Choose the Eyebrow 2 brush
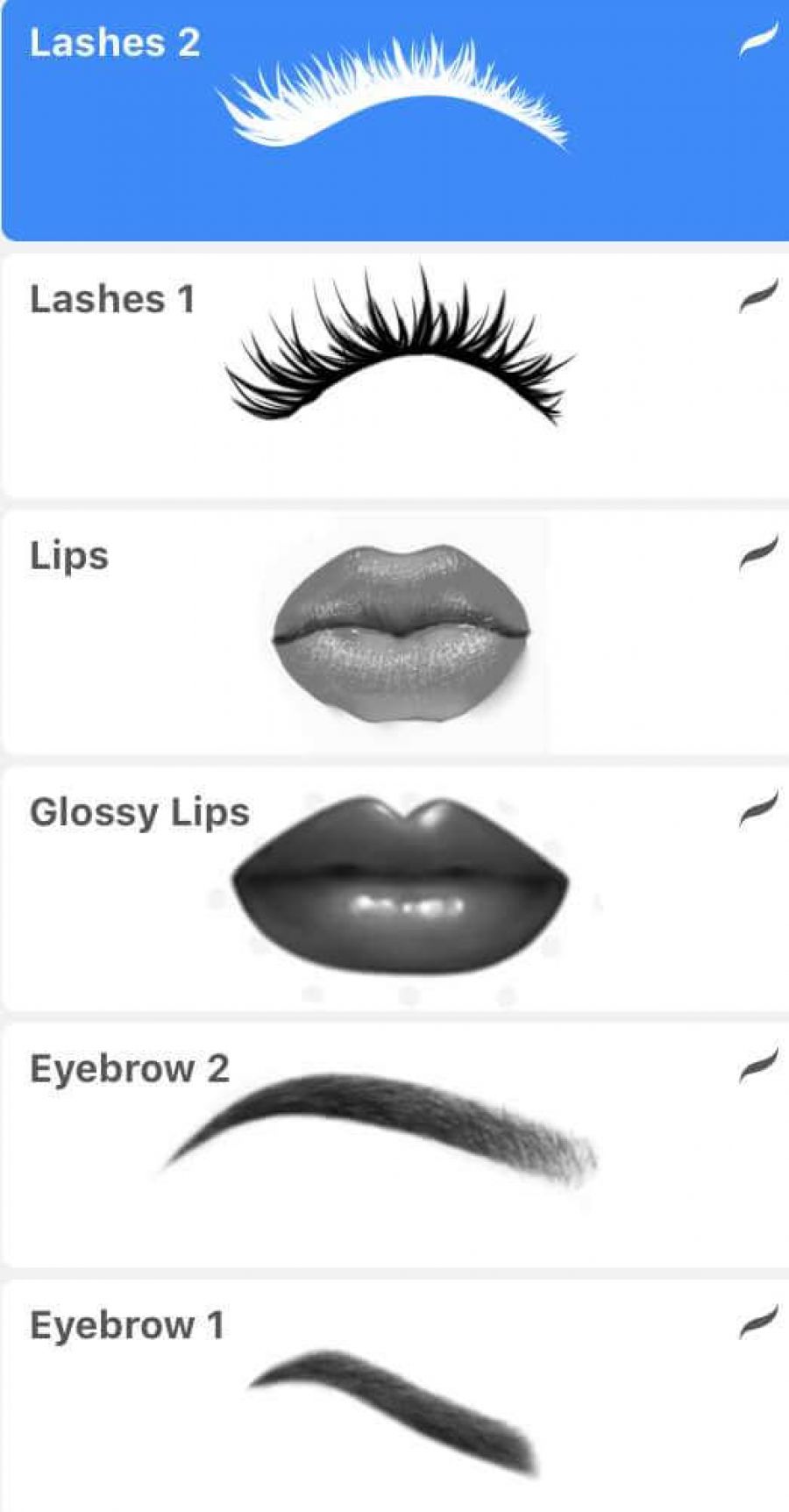Image resolution: width=789 pixels, height=1512 pixels. click(x=394, y=1142)
